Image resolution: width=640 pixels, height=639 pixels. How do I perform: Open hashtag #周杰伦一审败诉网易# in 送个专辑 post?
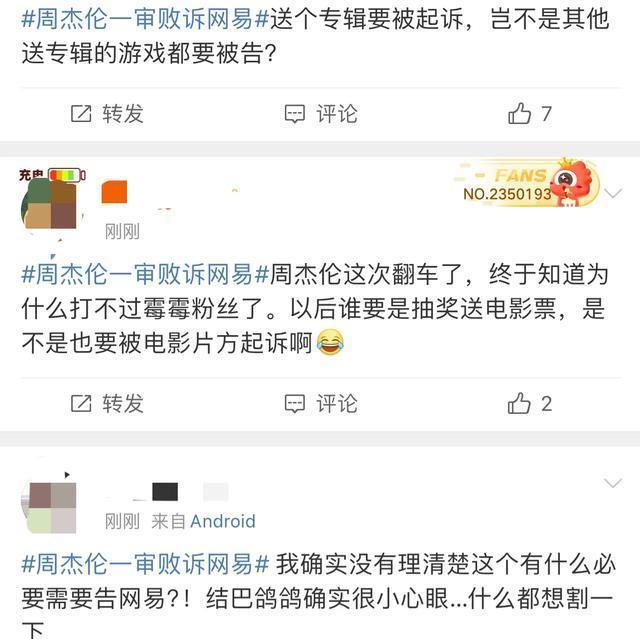(x=137, y=19)
